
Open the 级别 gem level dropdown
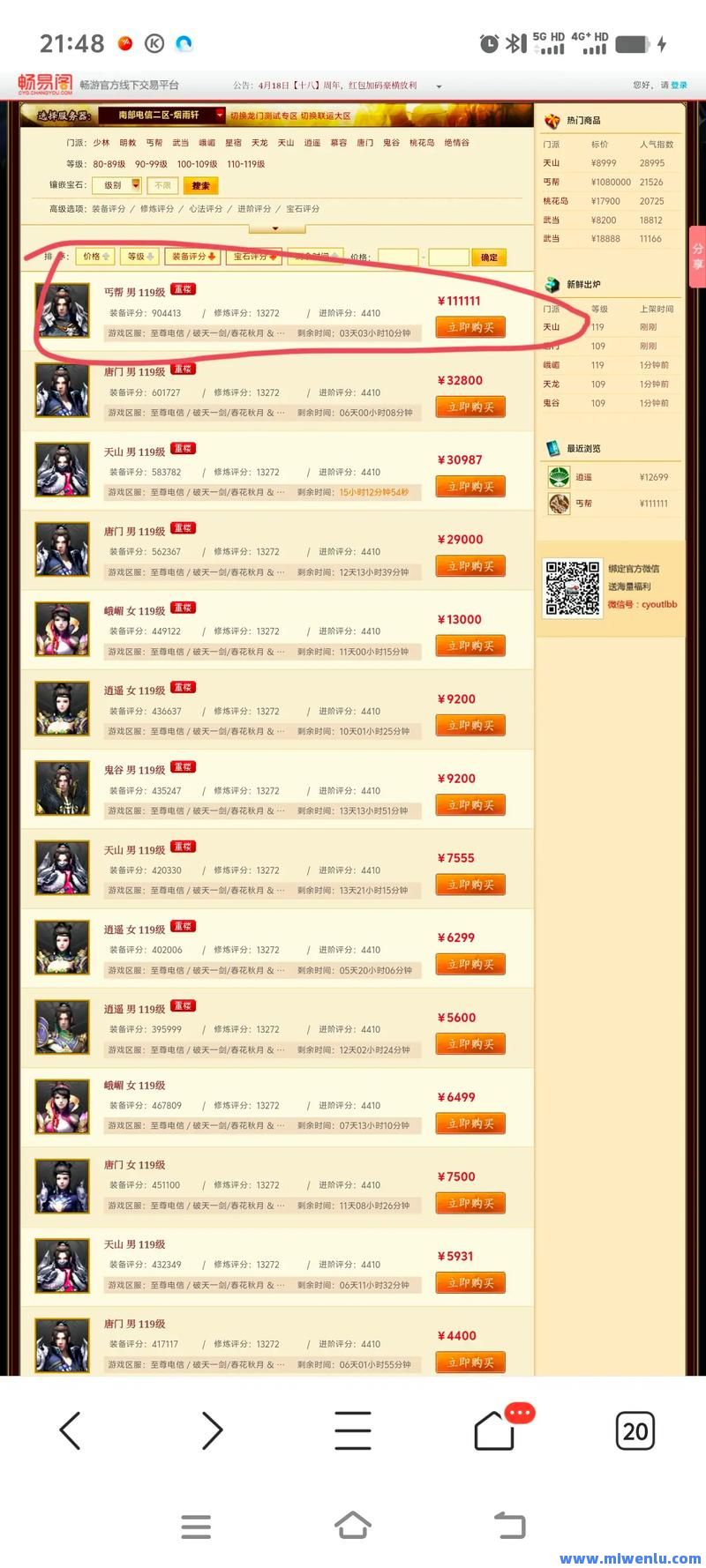coord(116,185)
